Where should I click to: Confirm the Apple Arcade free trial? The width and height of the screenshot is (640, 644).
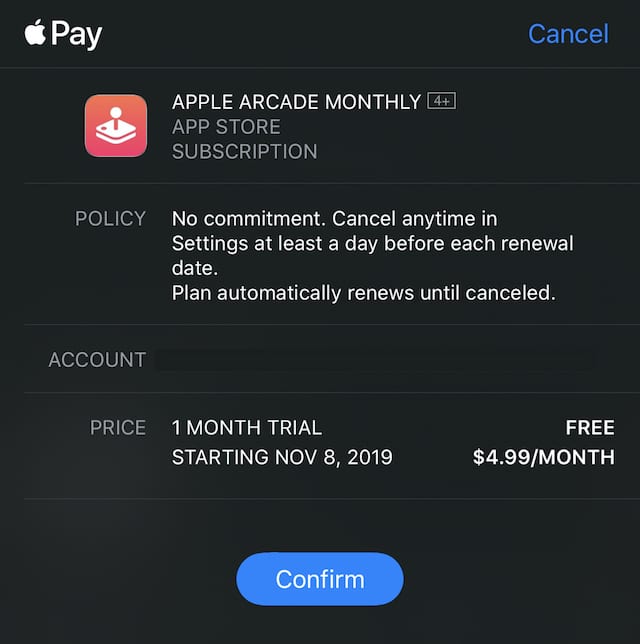click(320, 579)
